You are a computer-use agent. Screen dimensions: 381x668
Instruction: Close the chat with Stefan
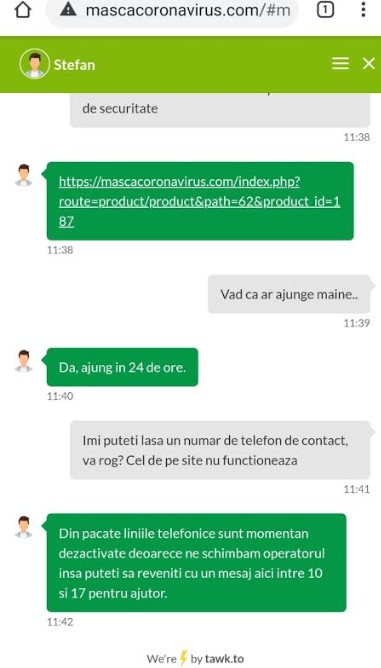(369, 63)
